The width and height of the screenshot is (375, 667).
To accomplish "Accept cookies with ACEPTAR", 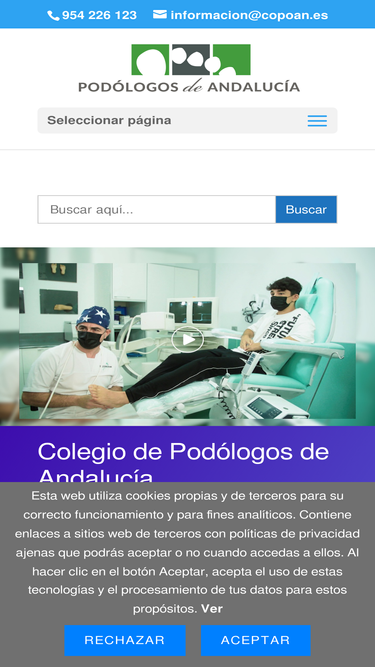I will pyautogui.click(x=256, y=640).
